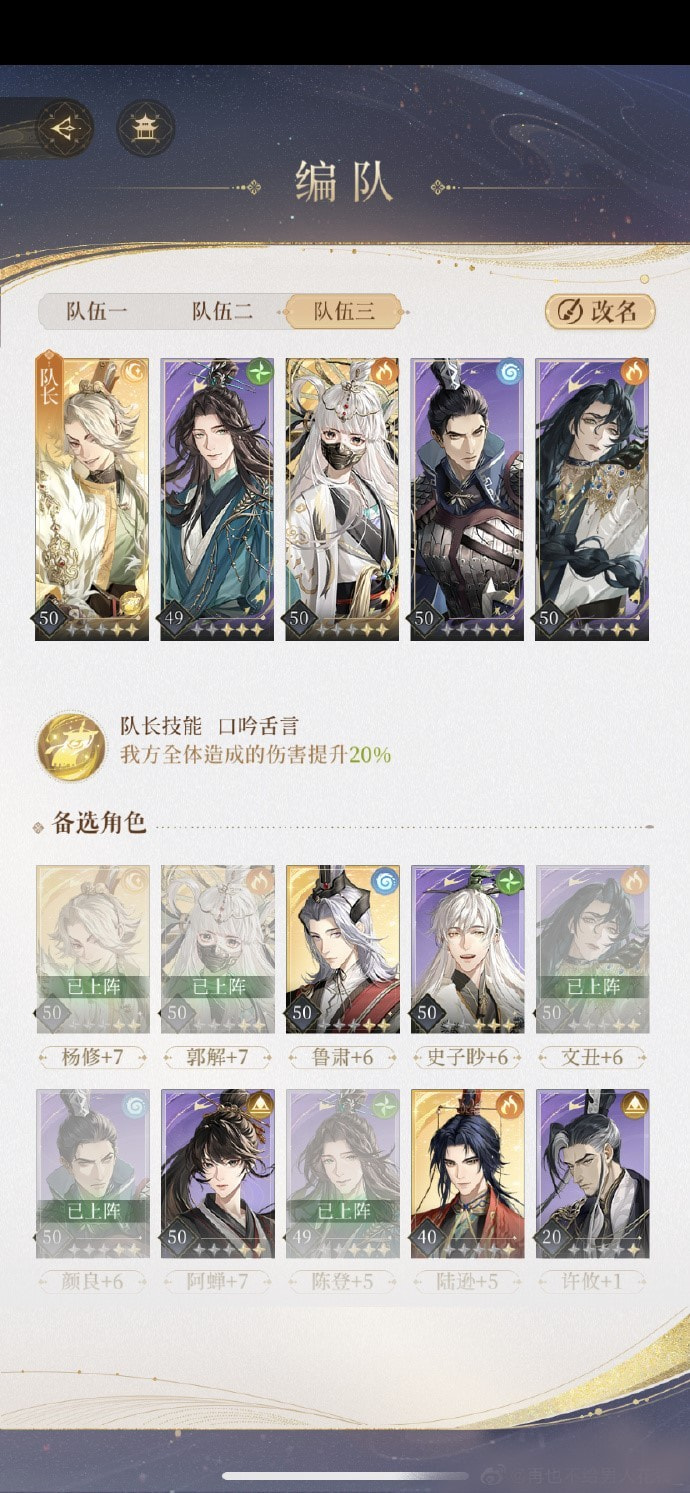
Task: Select the 队伍三 tab
Action: click(344, 311)
